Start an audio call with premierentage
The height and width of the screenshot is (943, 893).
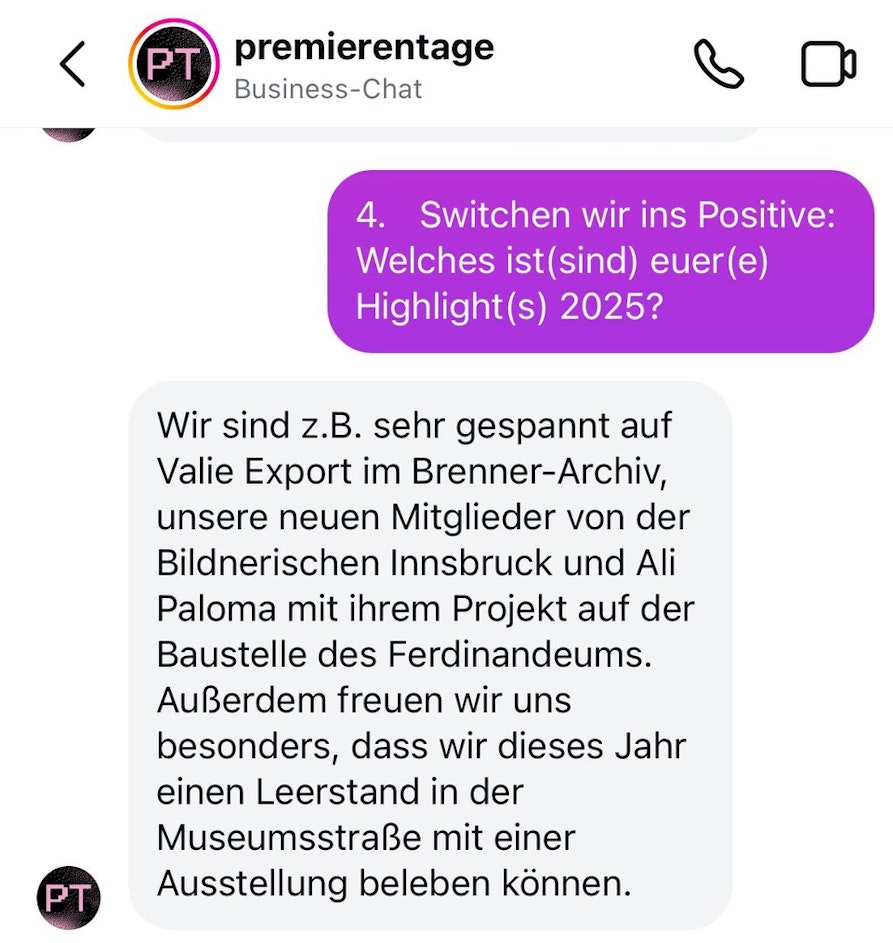point(718,66)
